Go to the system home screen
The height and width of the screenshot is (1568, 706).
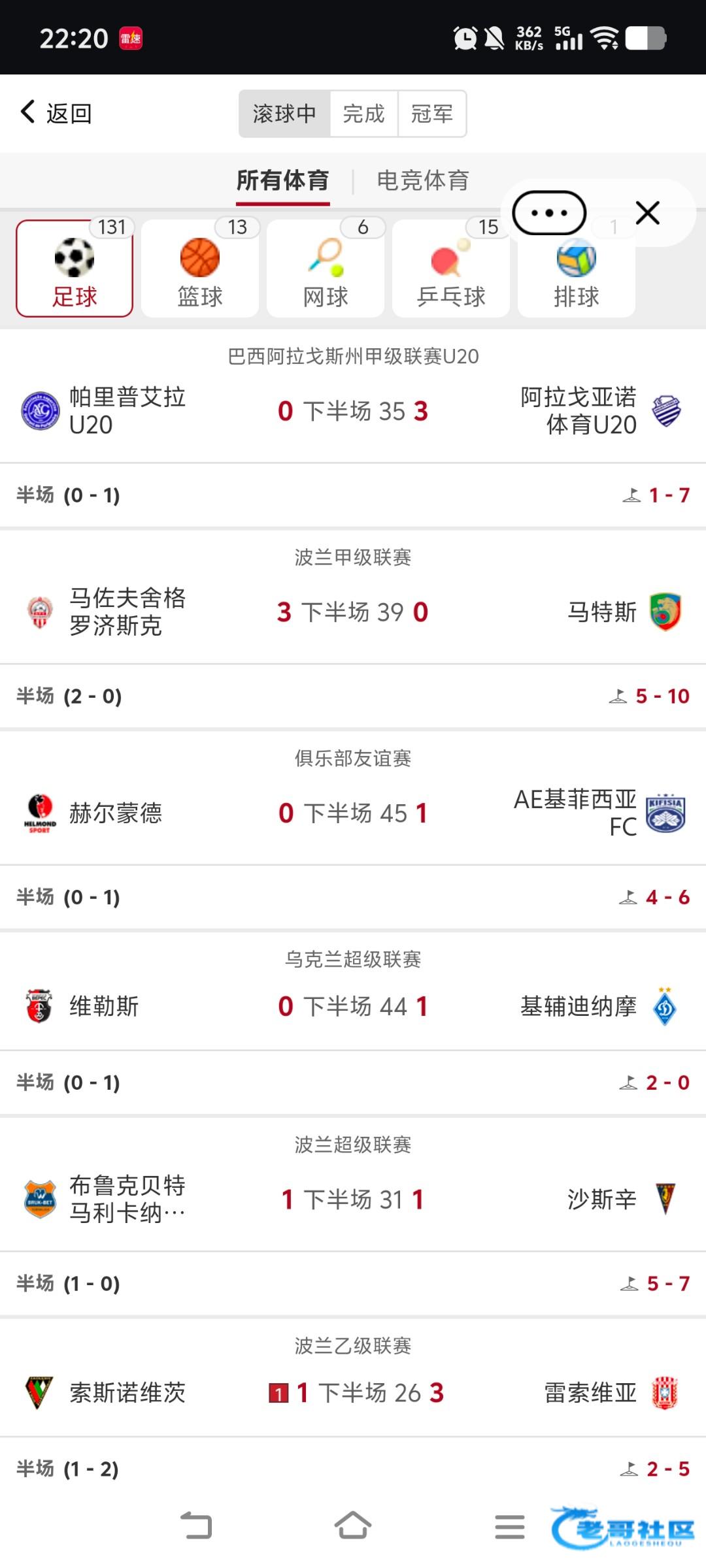pyautogui.click(x=353, y=1526)
